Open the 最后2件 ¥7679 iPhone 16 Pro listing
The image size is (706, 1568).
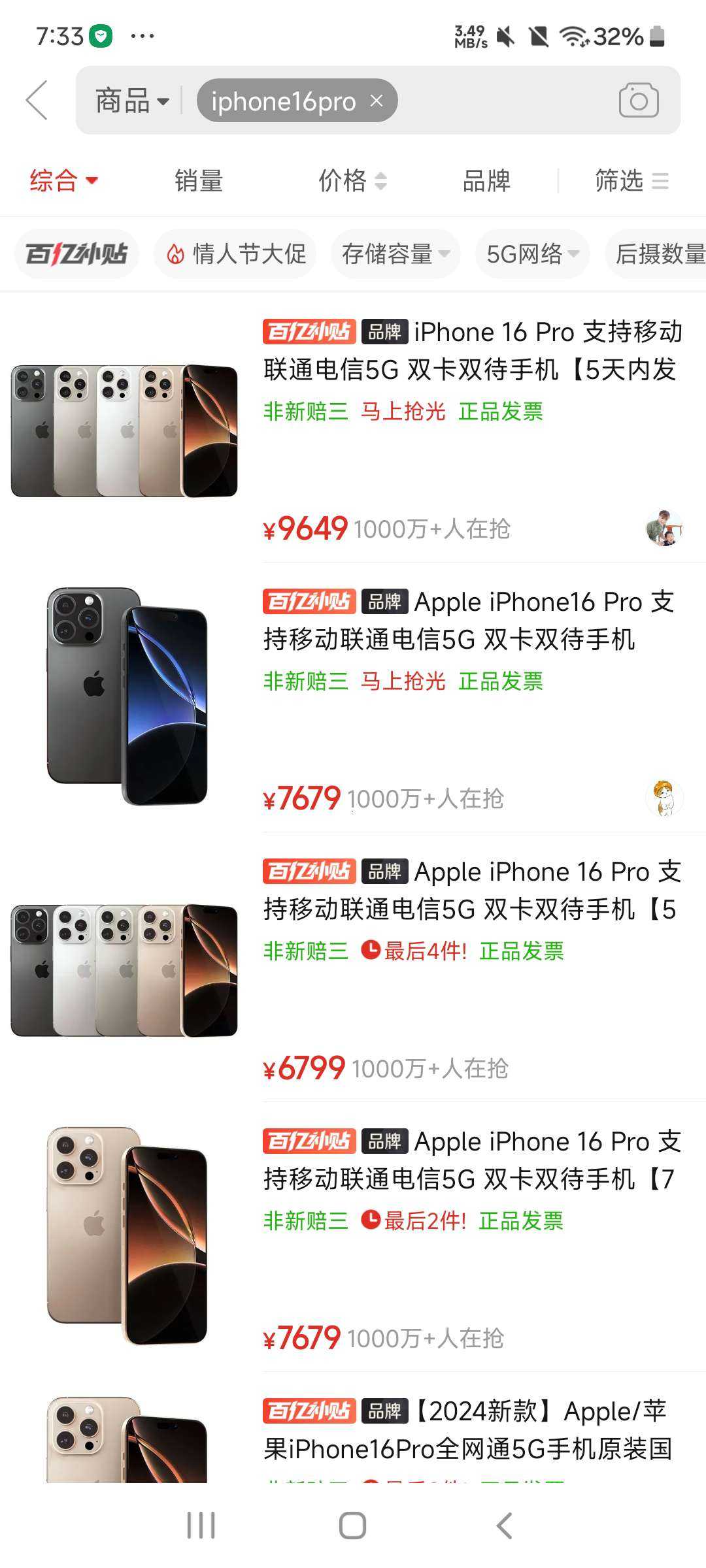coord(471,1160)
